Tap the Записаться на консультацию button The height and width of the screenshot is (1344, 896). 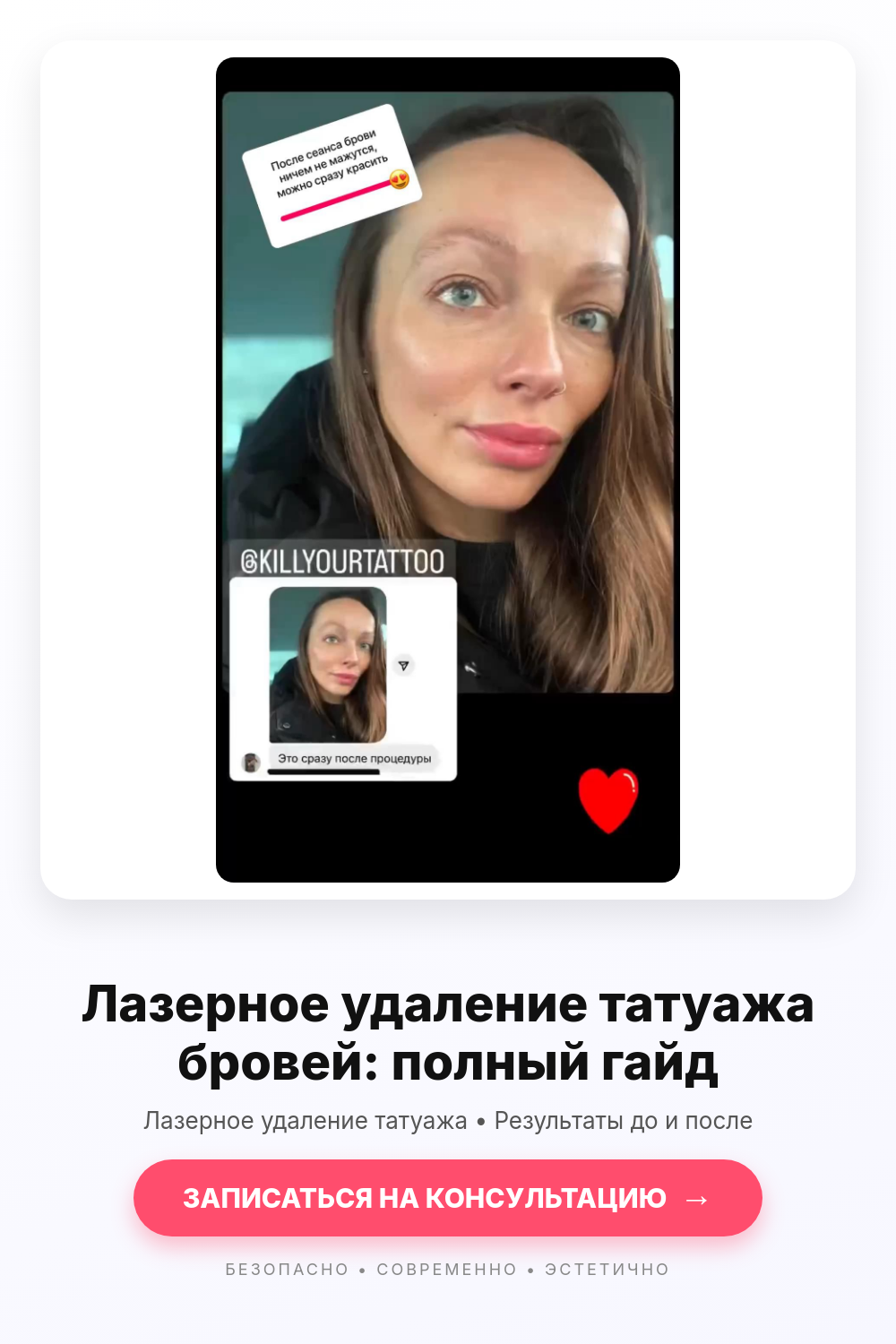[448, 1198]
